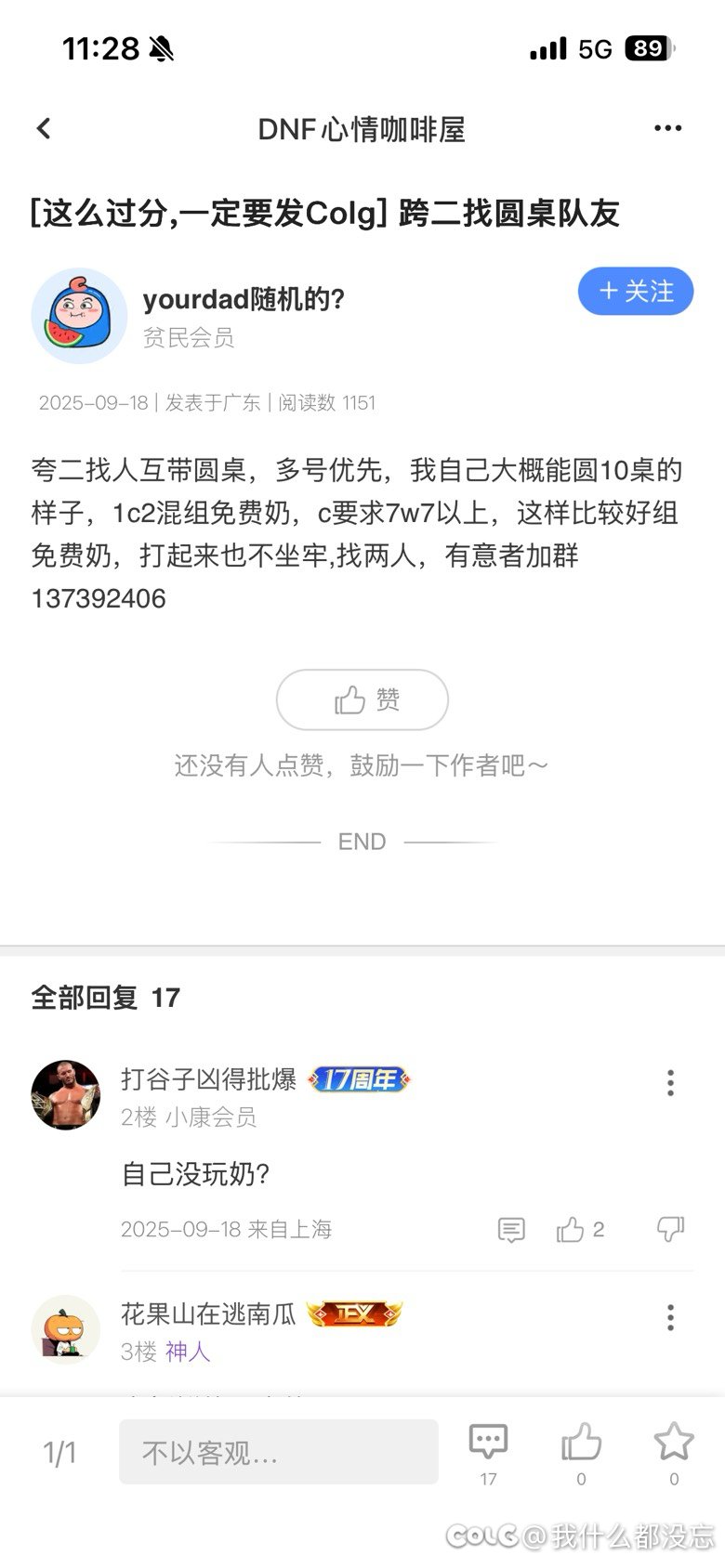The height and width of the screenshot is (1568, 725).
Task: Like the post with the 赞 button
Action: (362, 699)
